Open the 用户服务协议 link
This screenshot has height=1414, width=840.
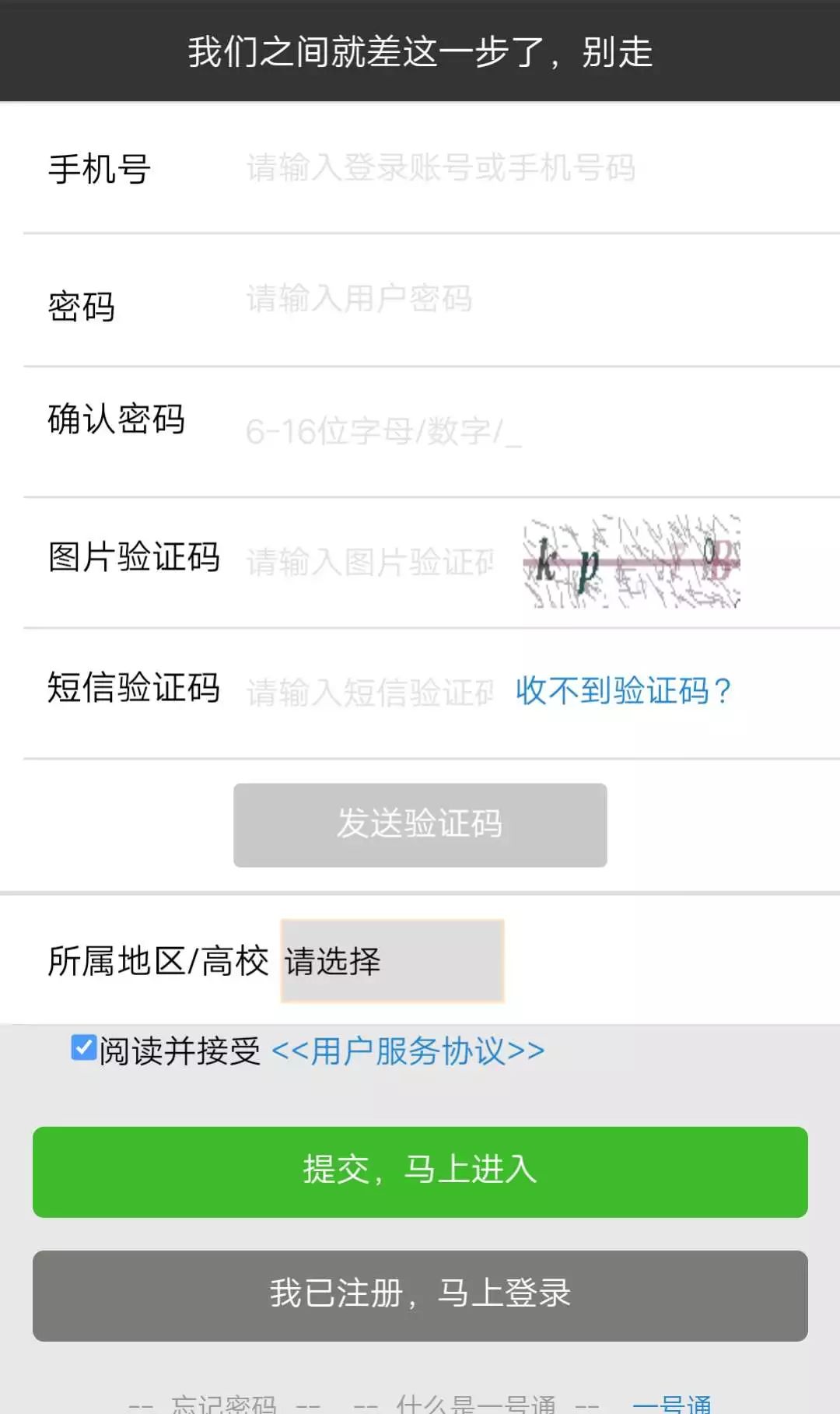pyautogui.click(x=408, y=1051)
